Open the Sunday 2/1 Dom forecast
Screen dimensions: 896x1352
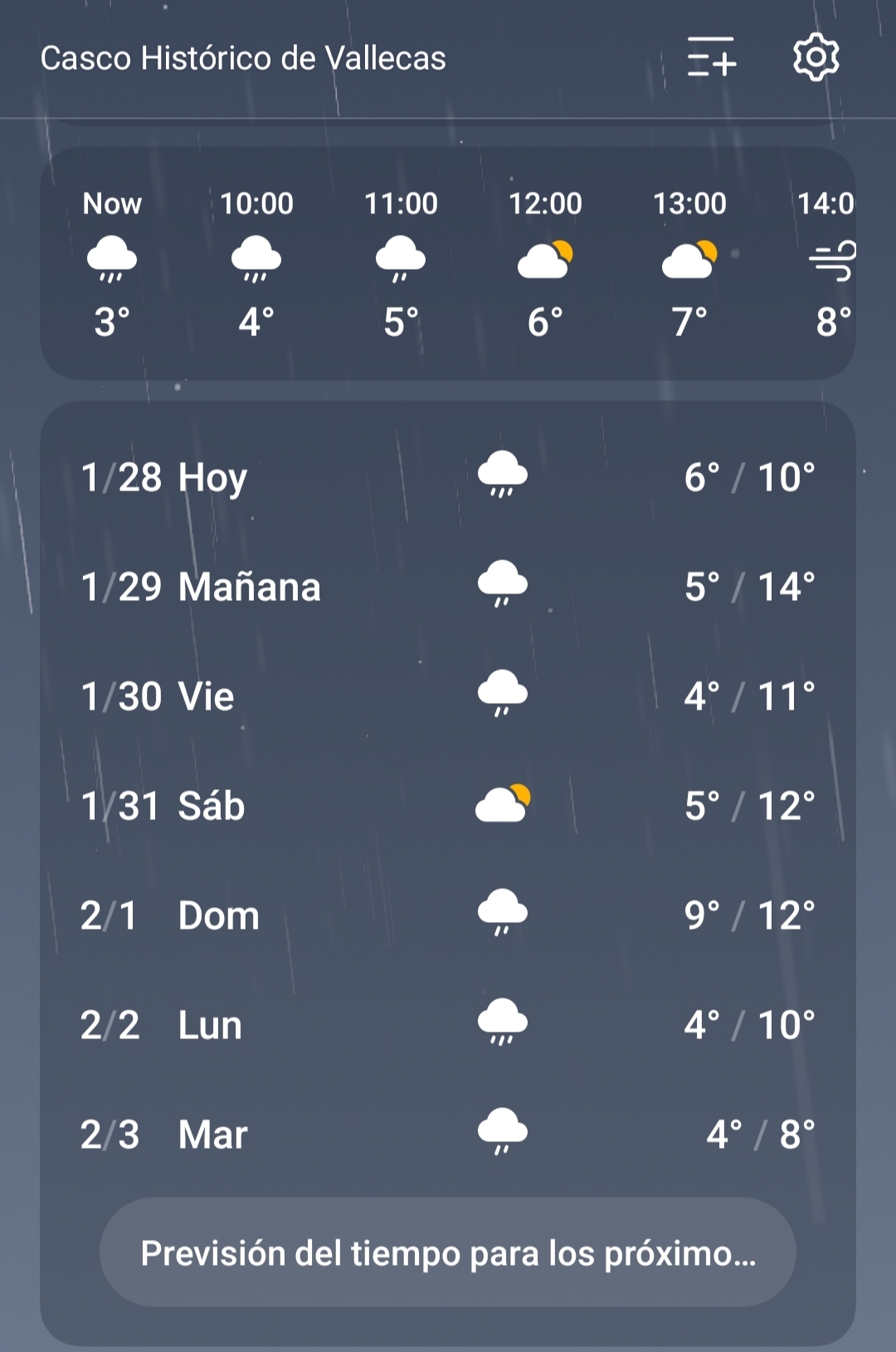coord(448,915)
